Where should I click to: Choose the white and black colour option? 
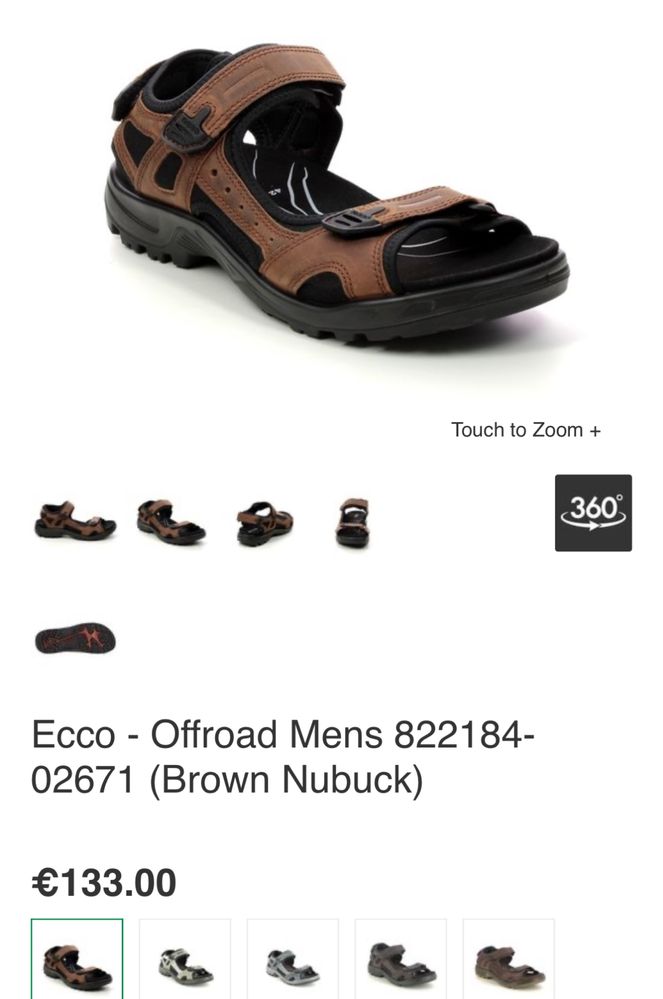click(x=185, y=962)
